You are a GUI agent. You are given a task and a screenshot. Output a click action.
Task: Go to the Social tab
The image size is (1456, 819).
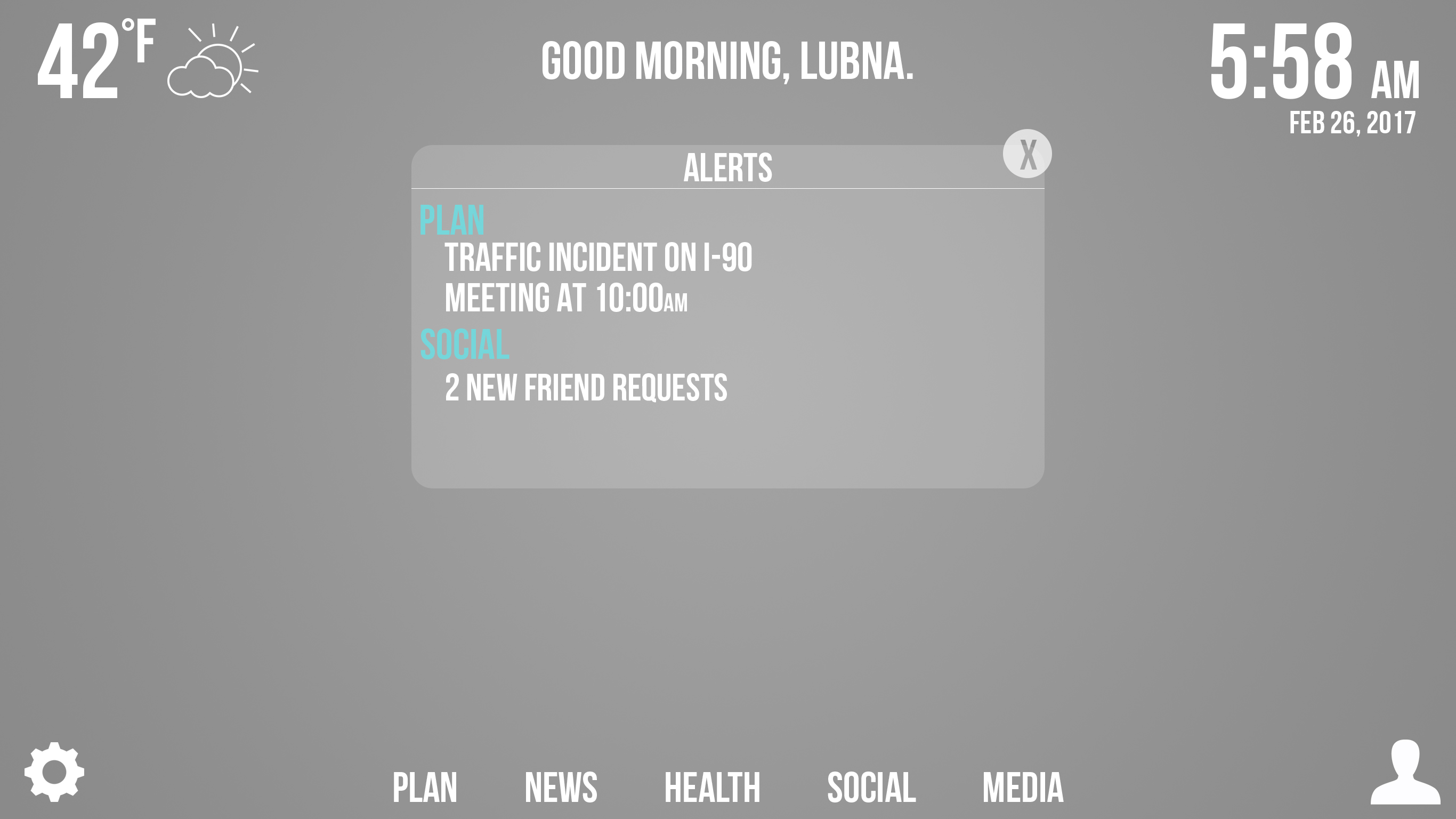(871, 787)
